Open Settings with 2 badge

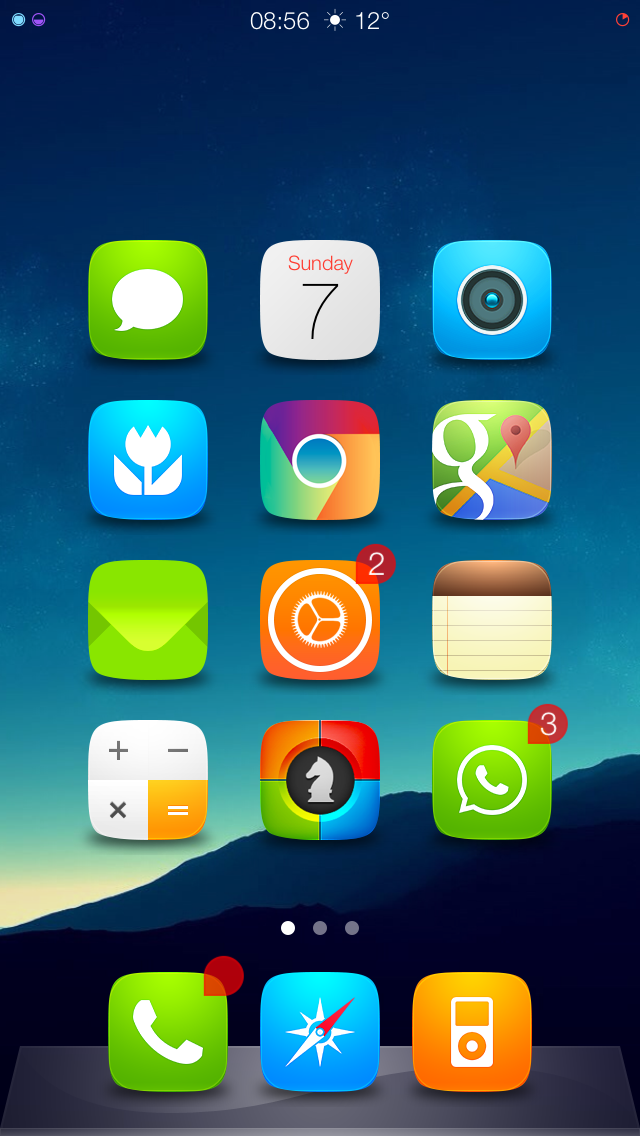click(x=320, y=620)
